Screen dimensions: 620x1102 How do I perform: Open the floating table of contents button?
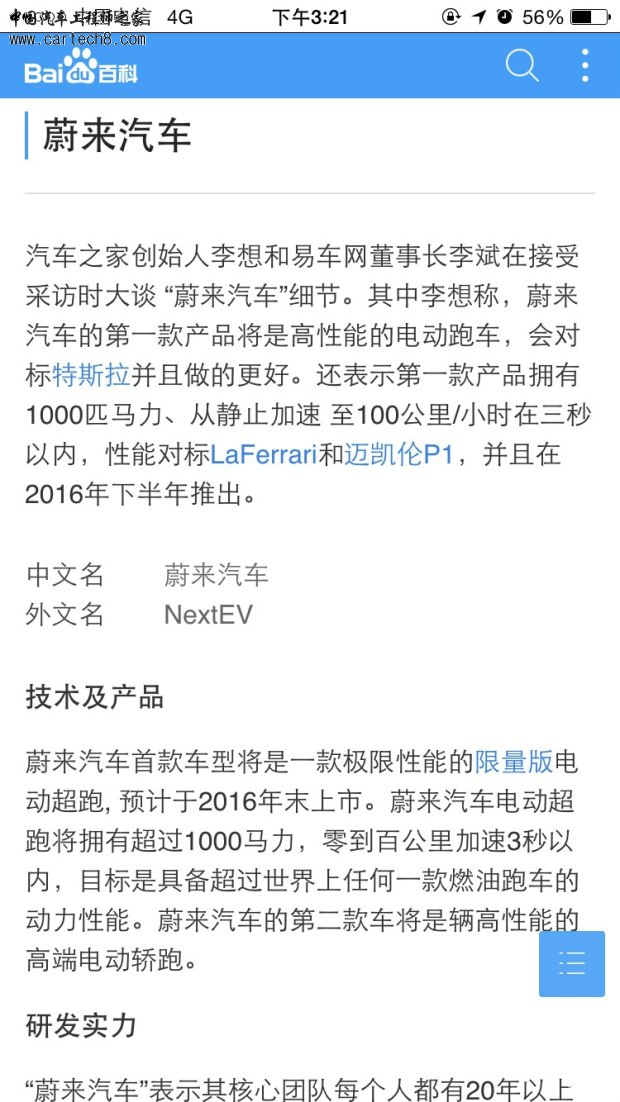(x=572, y=964)
